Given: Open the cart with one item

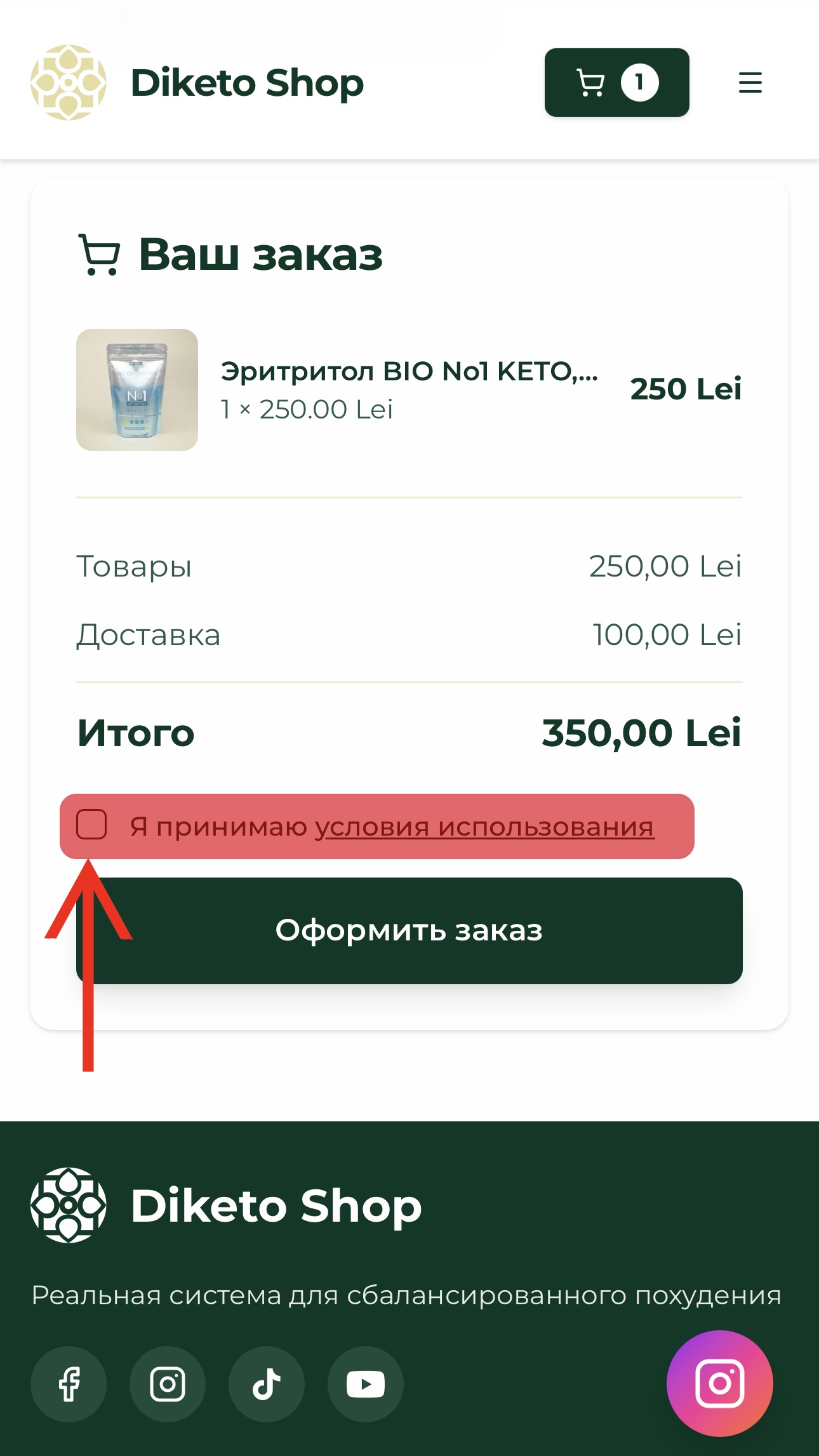Looking at the screenshot, I should [616, 83].
